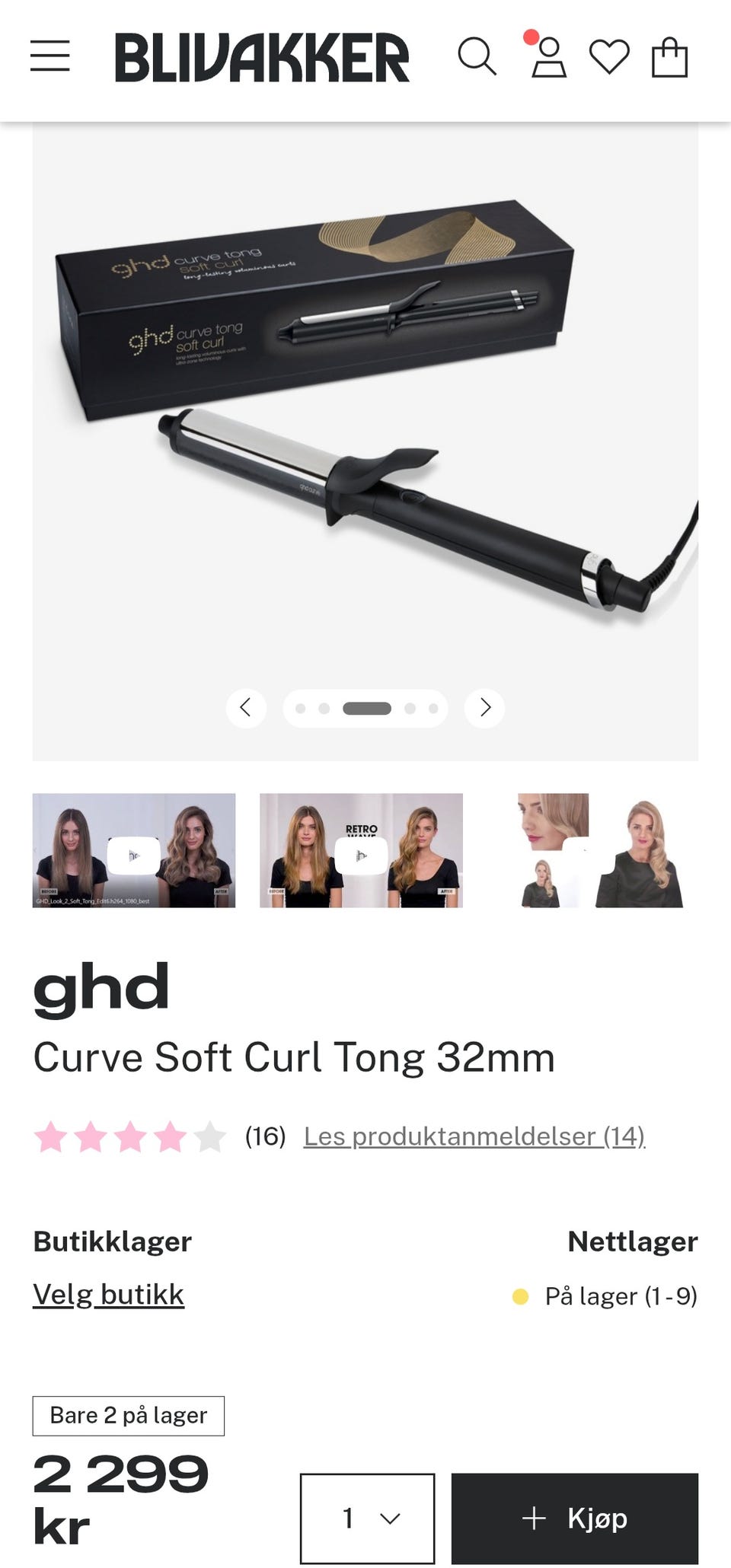731x1568 pixels.
Task: Go to the Blivakker home page
Action: (262, 57)
